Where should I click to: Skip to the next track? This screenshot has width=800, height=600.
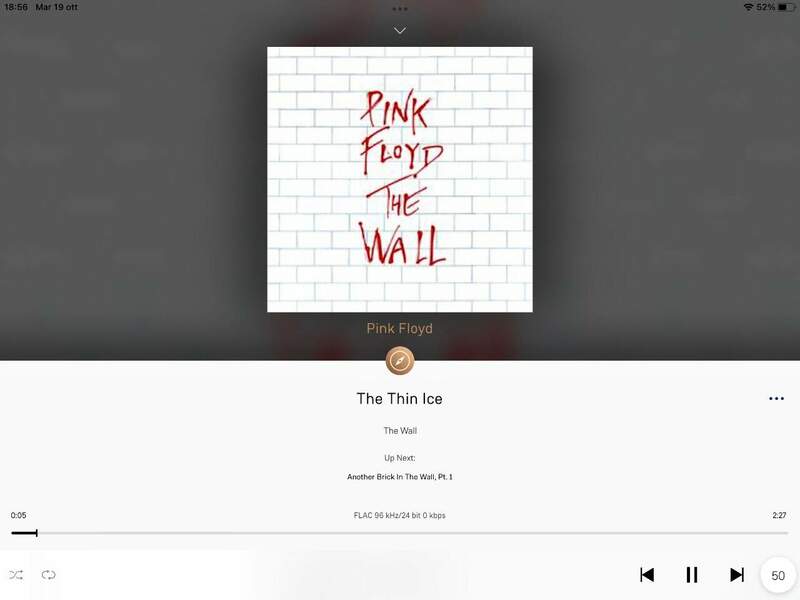(x=737, y=575)
